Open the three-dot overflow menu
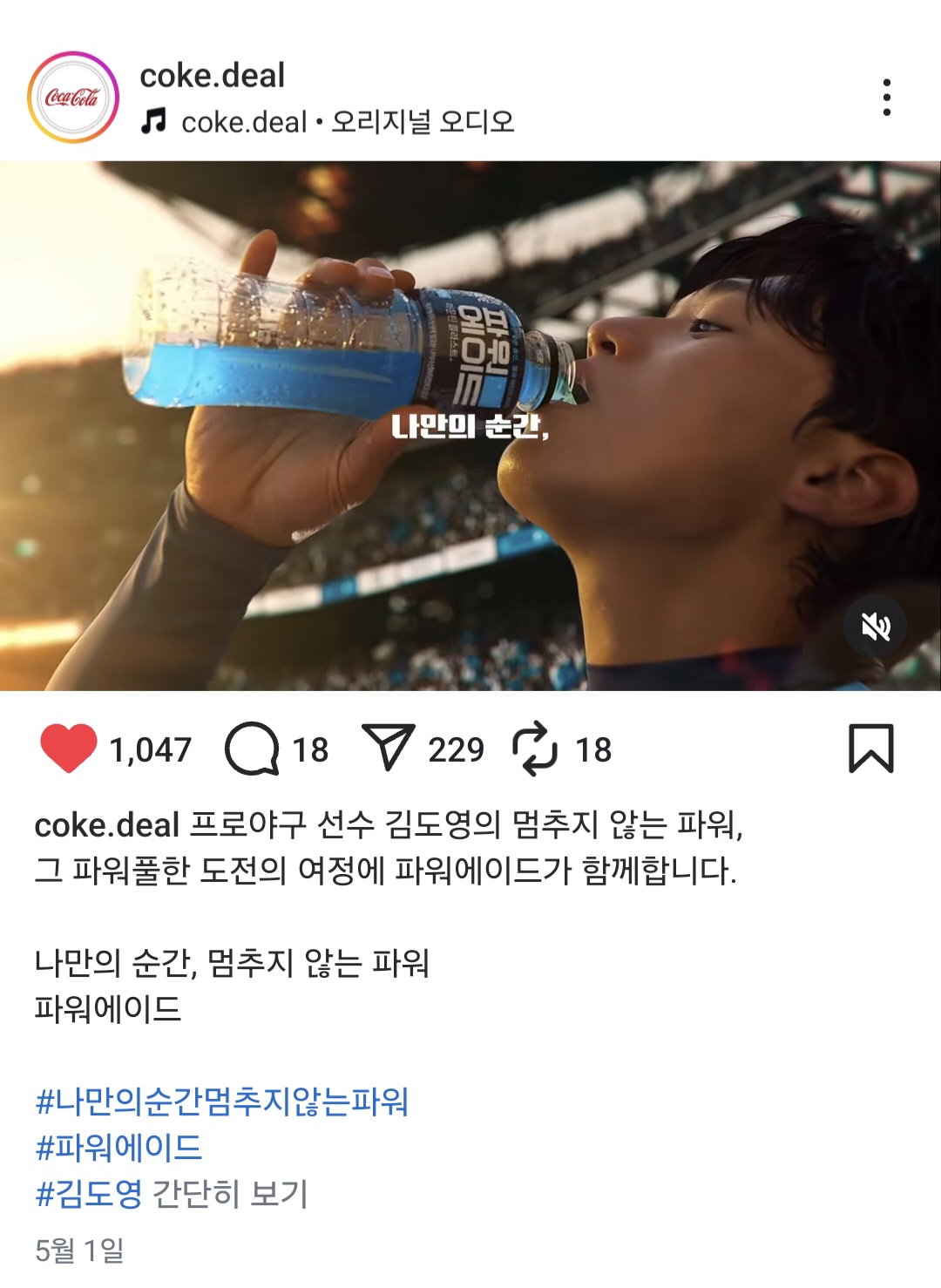Viewport: 941px width, 1288px height. [886, 97]
